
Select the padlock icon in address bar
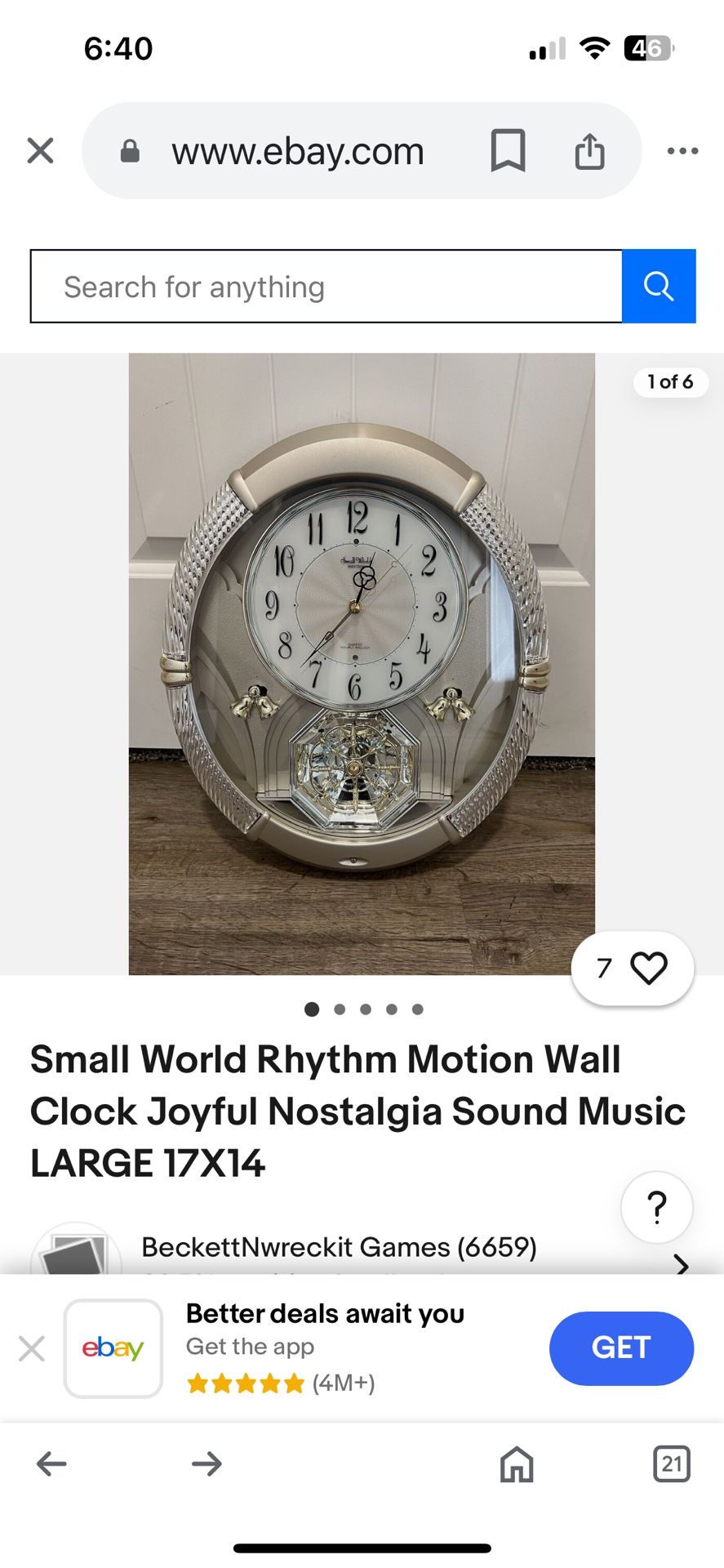click(x=130, y=150)
